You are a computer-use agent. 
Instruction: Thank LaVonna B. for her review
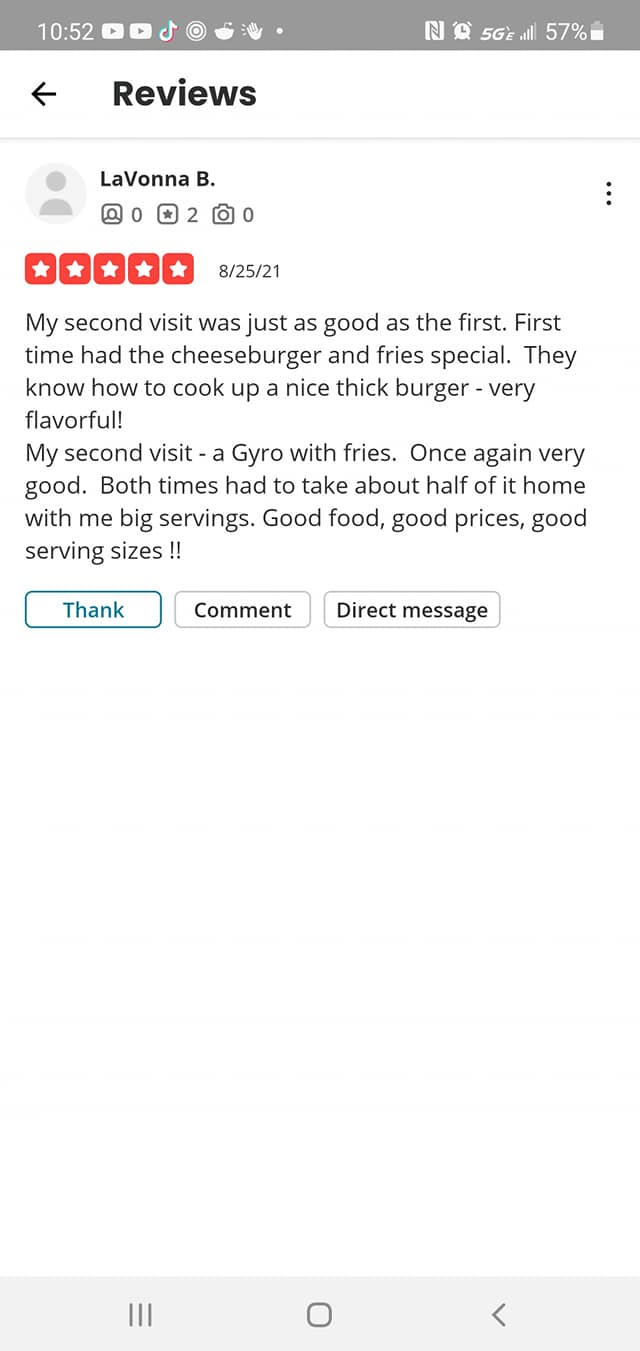coord(93,610)
